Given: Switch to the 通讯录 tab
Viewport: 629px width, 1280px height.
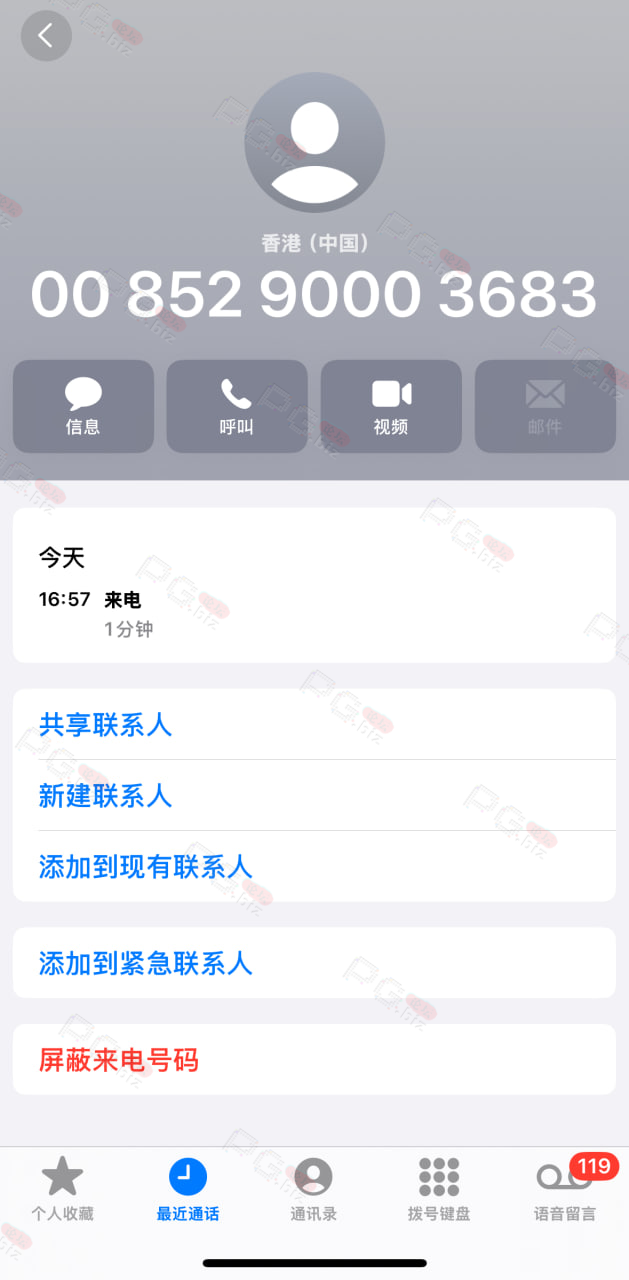Looking at the screenshot, I should pos(314,1189).
